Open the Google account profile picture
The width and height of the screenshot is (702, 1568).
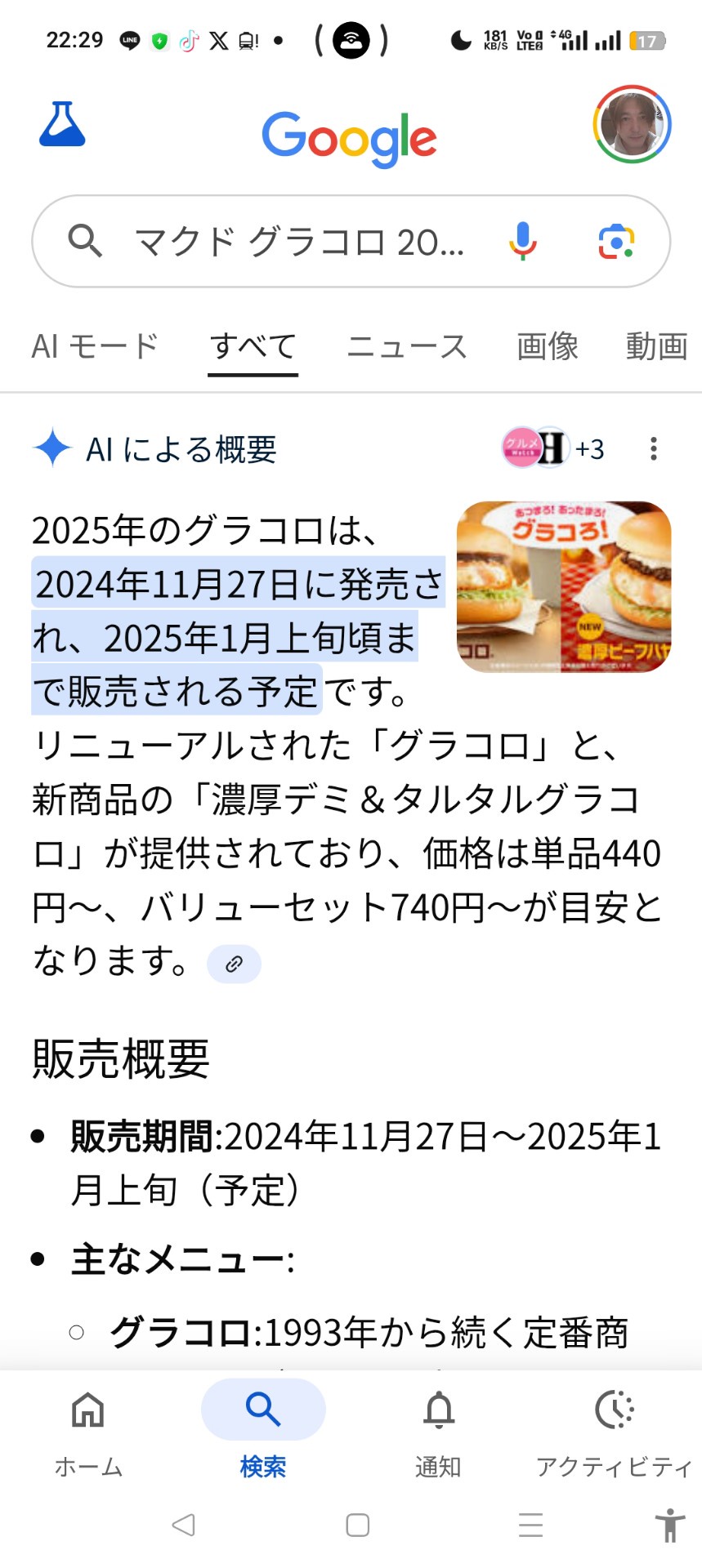(632, 124)
